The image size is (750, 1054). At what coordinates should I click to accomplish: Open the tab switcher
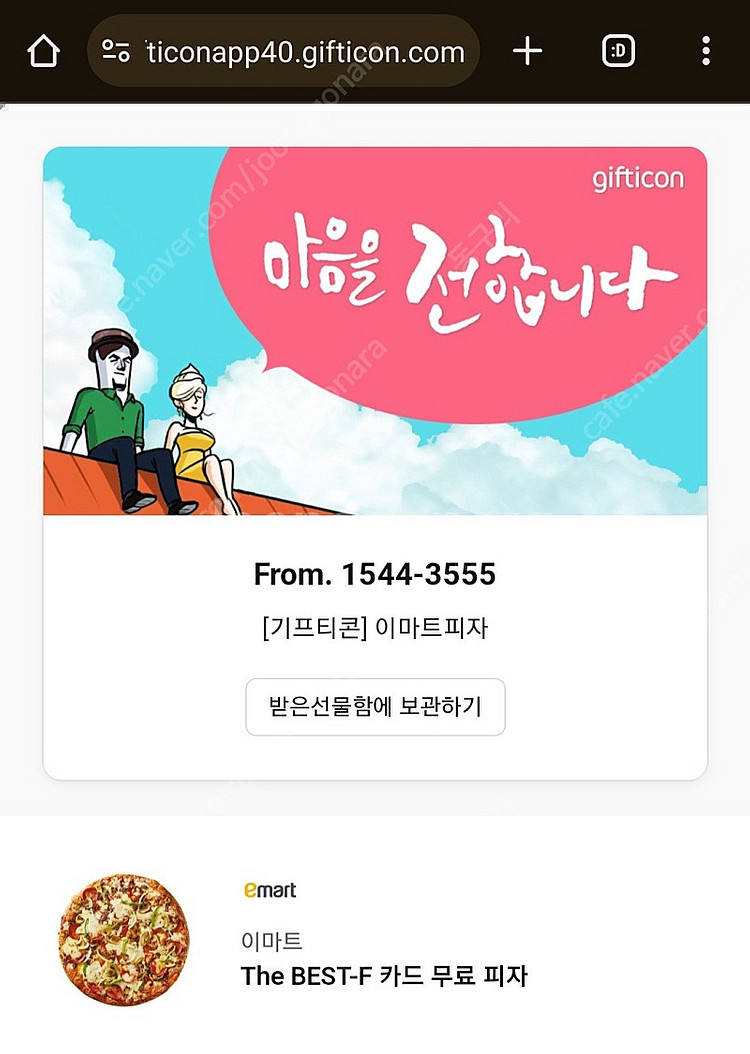point(619,51)
